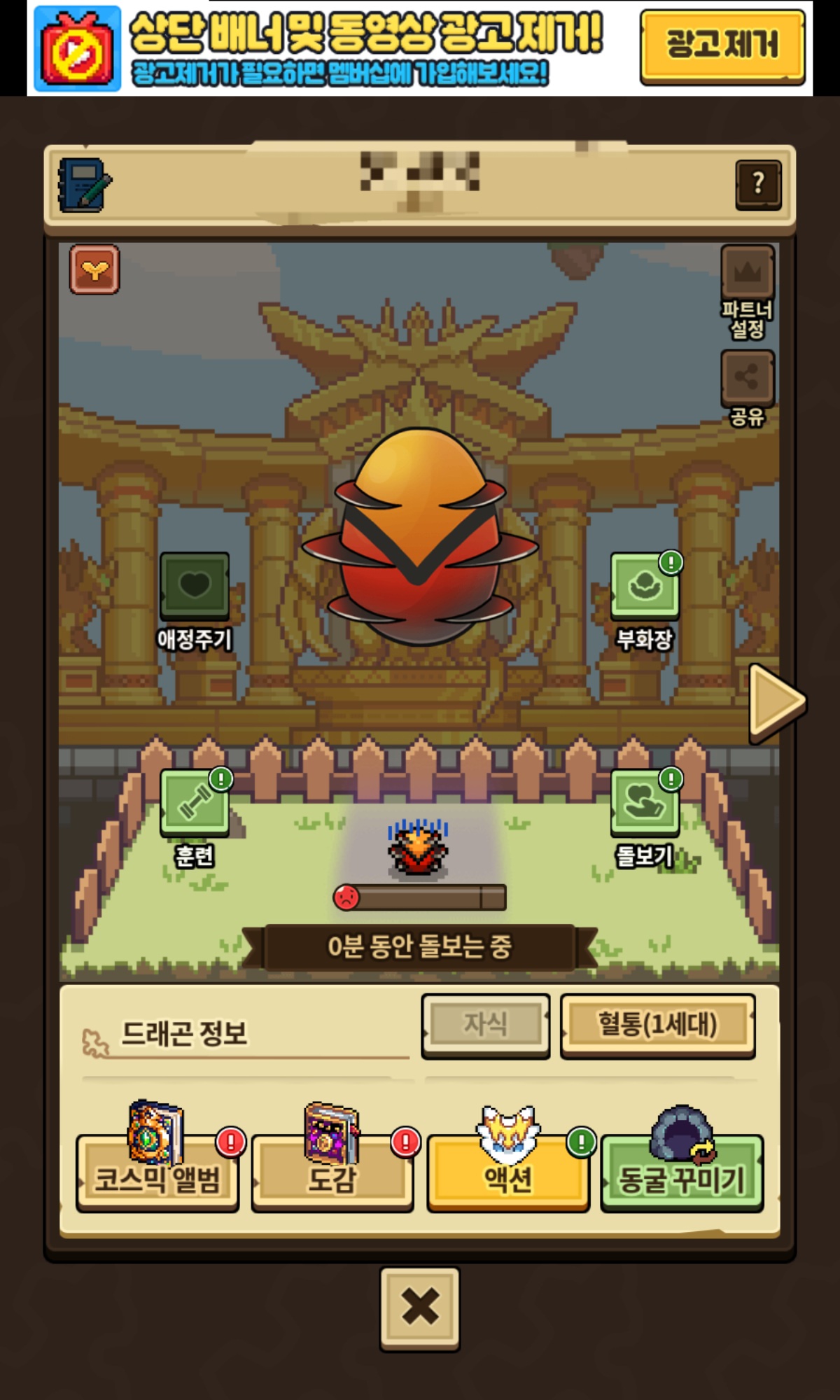Open 혈통(1세대) lineage tab
Screen dimensions: 840x1400
coord(657,1025)
